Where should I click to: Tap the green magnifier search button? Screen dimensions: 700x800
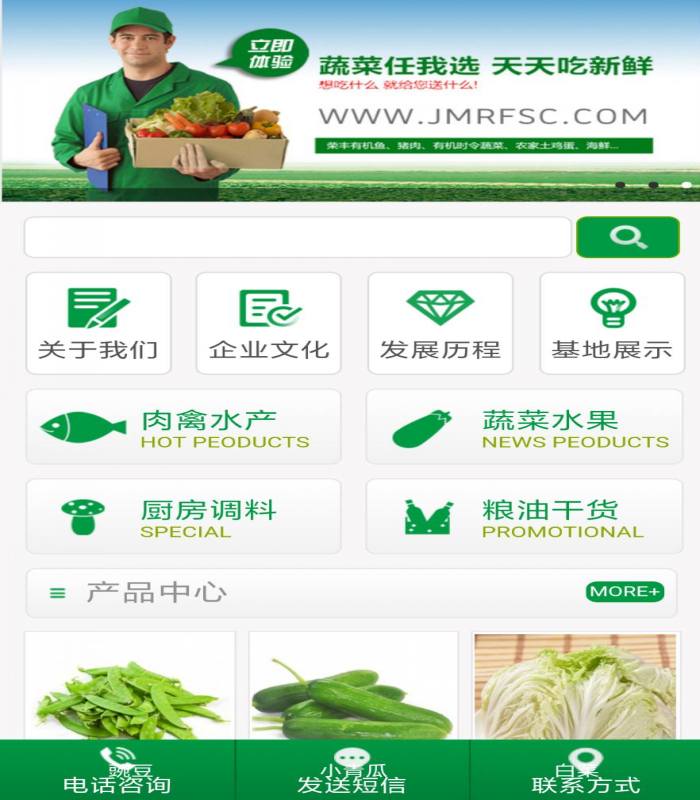point(627,238)
